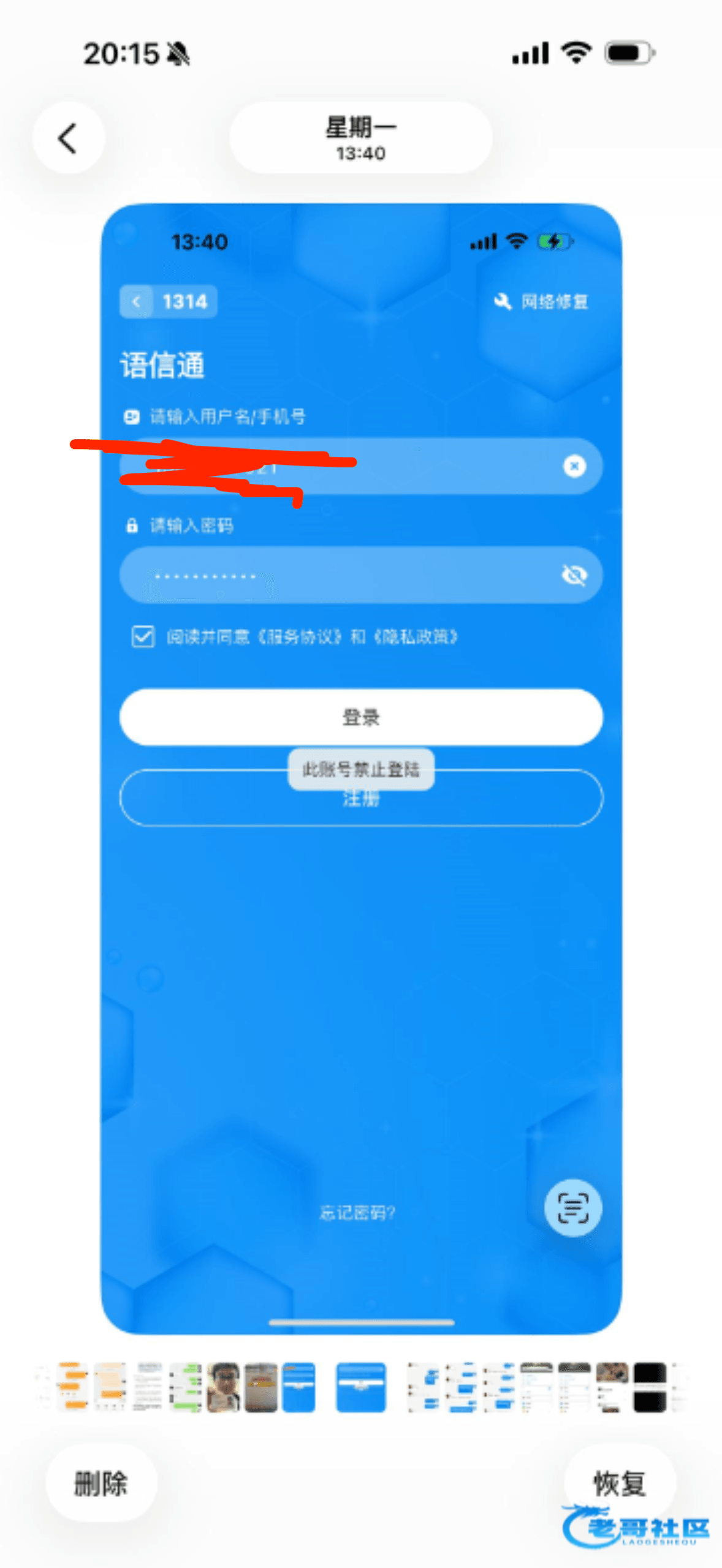Open the orange chat screenshot thumbnail
This screenshot has height=1568, width=722.
(x=72, y=1387)
